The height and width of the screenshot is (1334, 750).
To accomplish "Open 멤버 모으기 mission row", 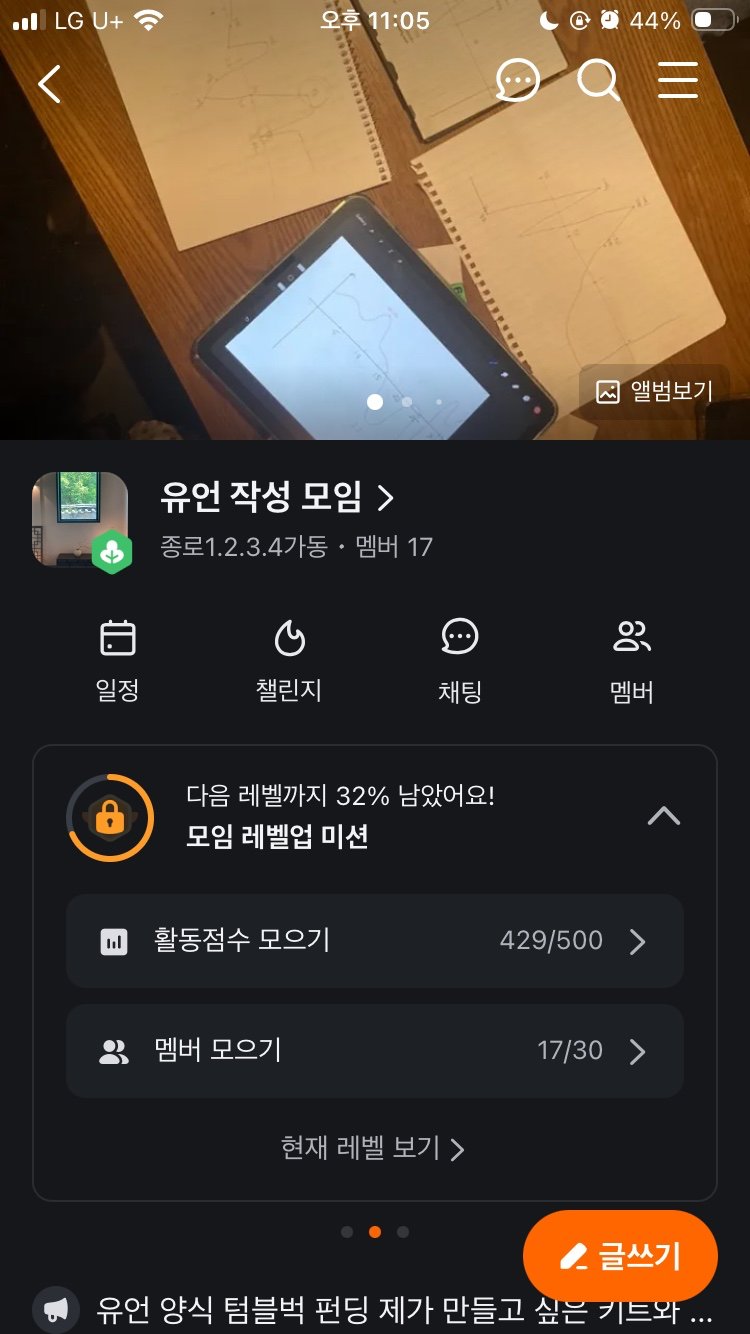I will [374, 1051].
